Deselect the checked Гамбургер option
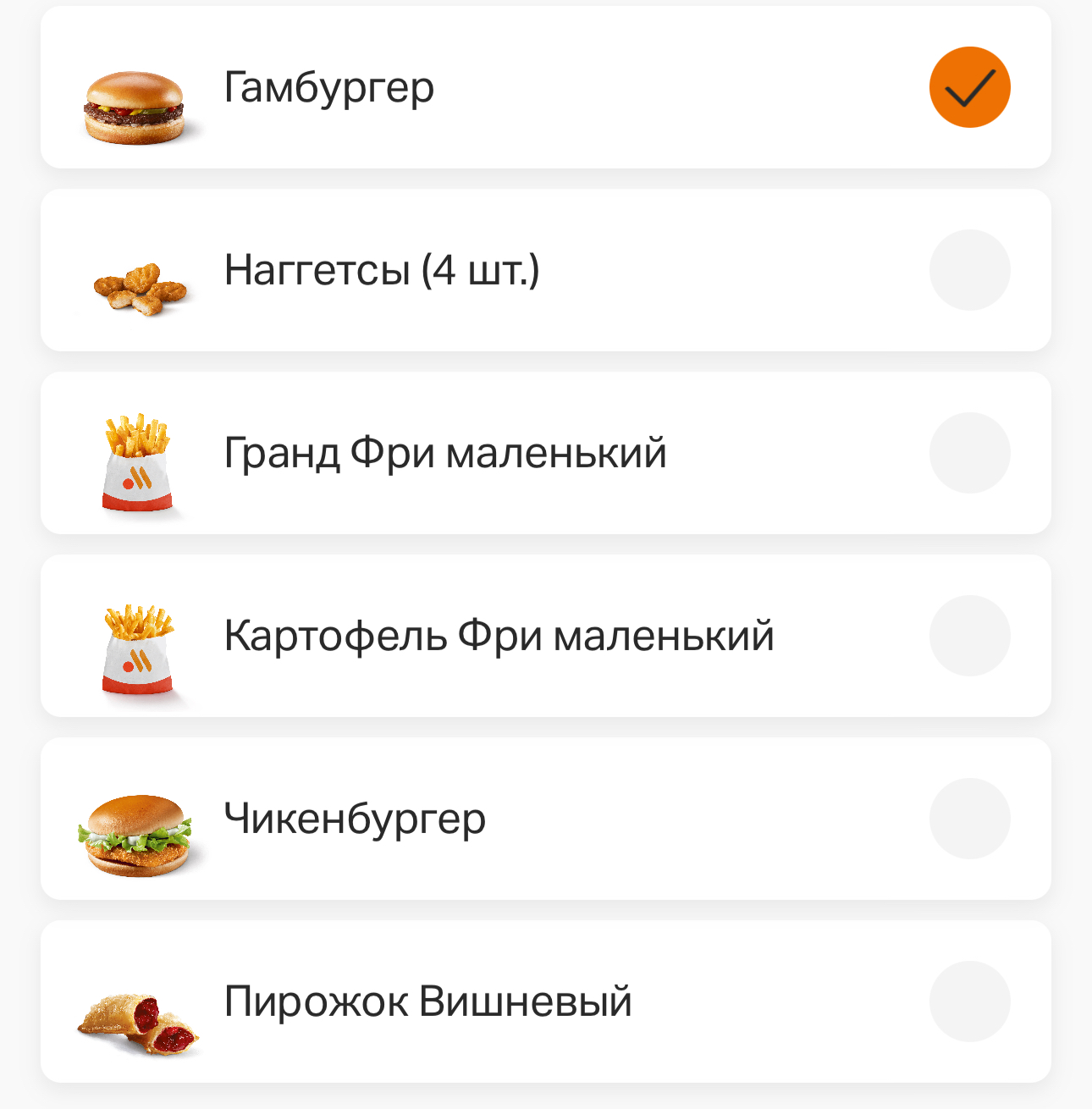Screen dimensions: 1092x1109 pyautogui.click(x=969, y=87)
